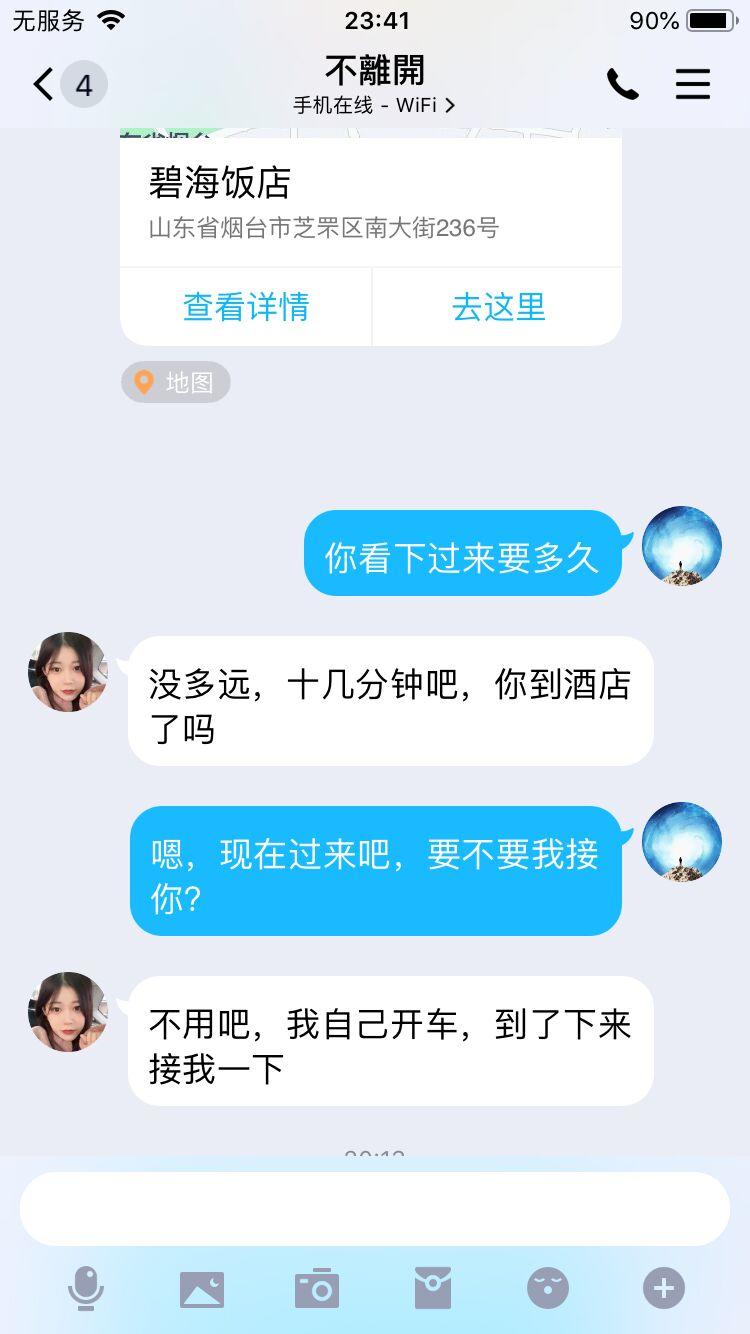Viewport: 750px width, 1334px height.
Task: Tap 查看详情 on the location card
Action: 246,307
